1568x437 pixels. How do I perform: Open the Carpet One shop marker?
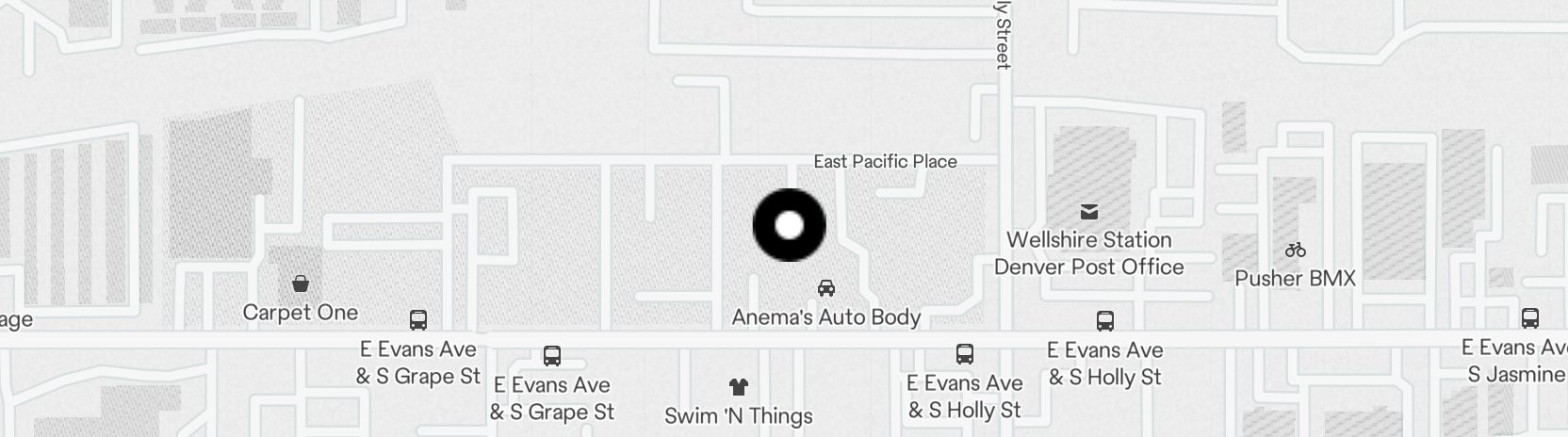300,283
